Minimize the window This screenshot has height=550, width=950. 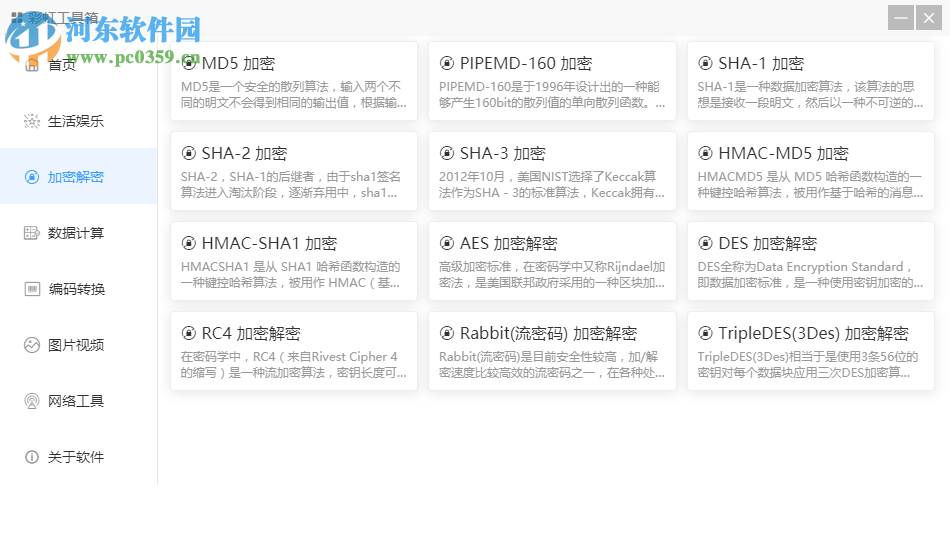point(900,17)
